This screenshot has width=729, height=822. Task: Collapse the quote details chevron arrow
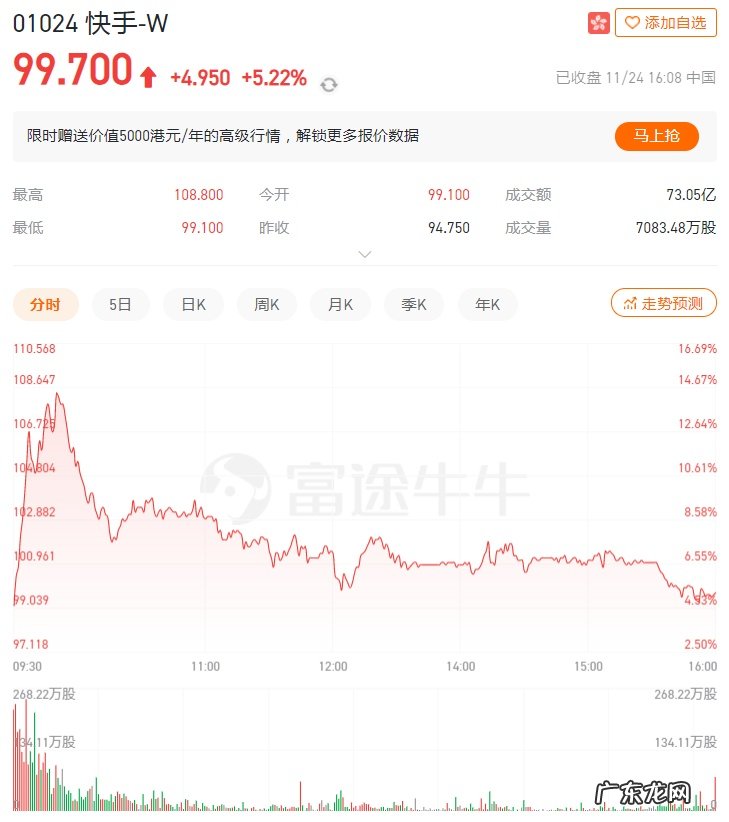pyautogui.click(x=364, y=254)
